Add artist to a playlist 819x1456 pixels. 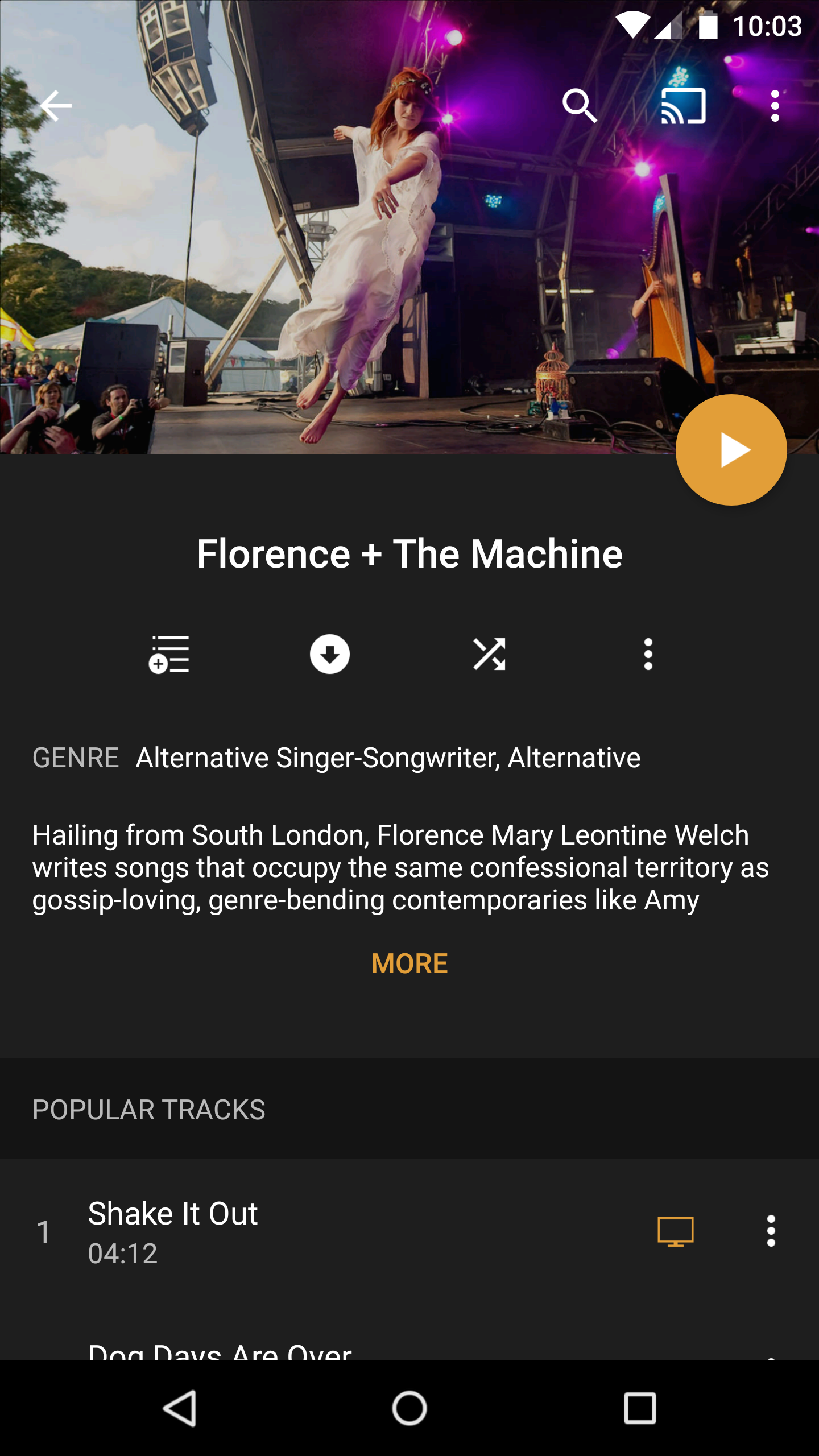169,655
